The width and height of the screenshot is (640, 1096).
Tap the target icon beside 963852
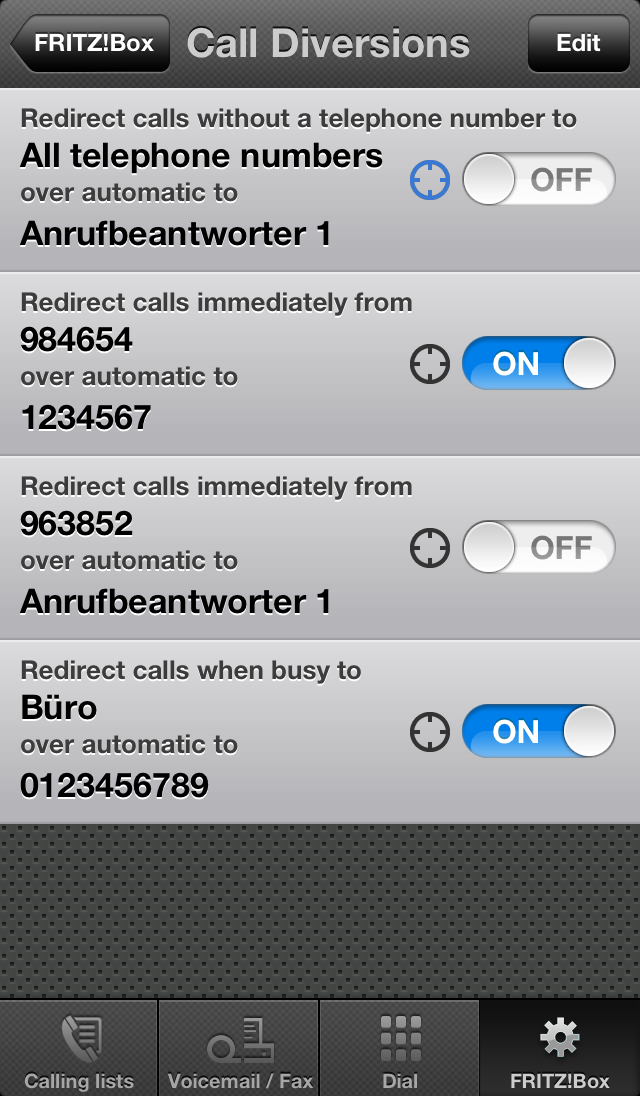[430, 548]
